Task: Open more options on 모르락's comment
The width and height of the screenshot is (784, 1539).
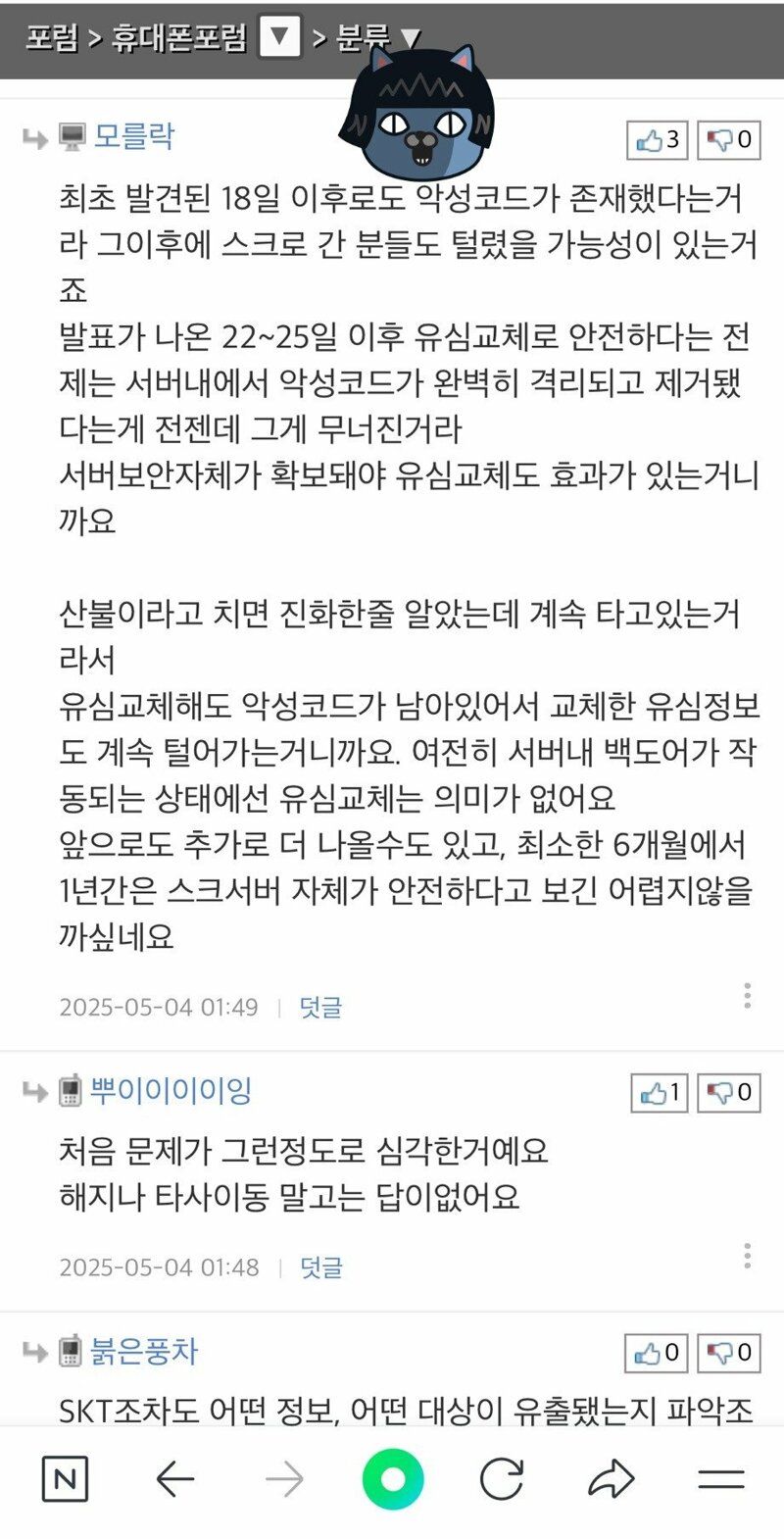Action: [x=747, y=996]
